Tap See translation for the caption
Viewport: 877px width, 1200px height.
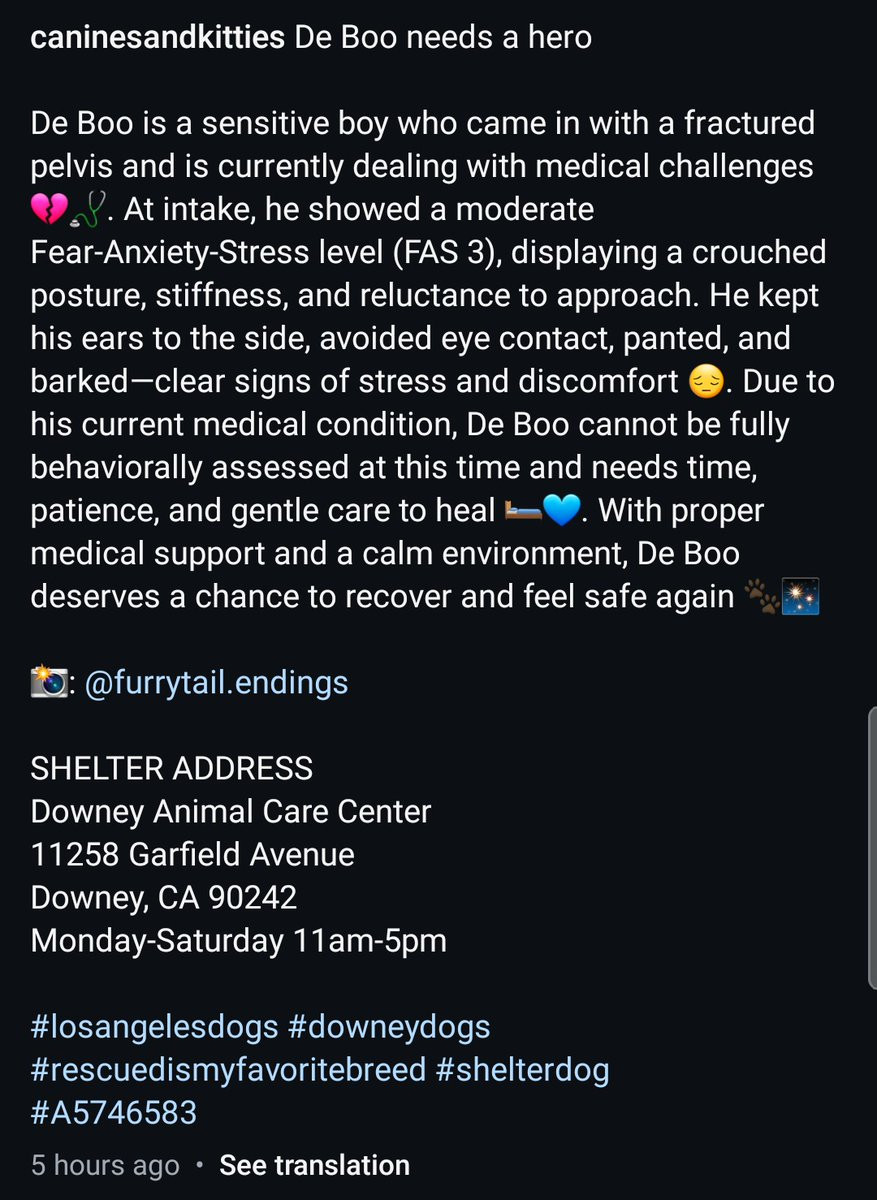coord(314,1165)
